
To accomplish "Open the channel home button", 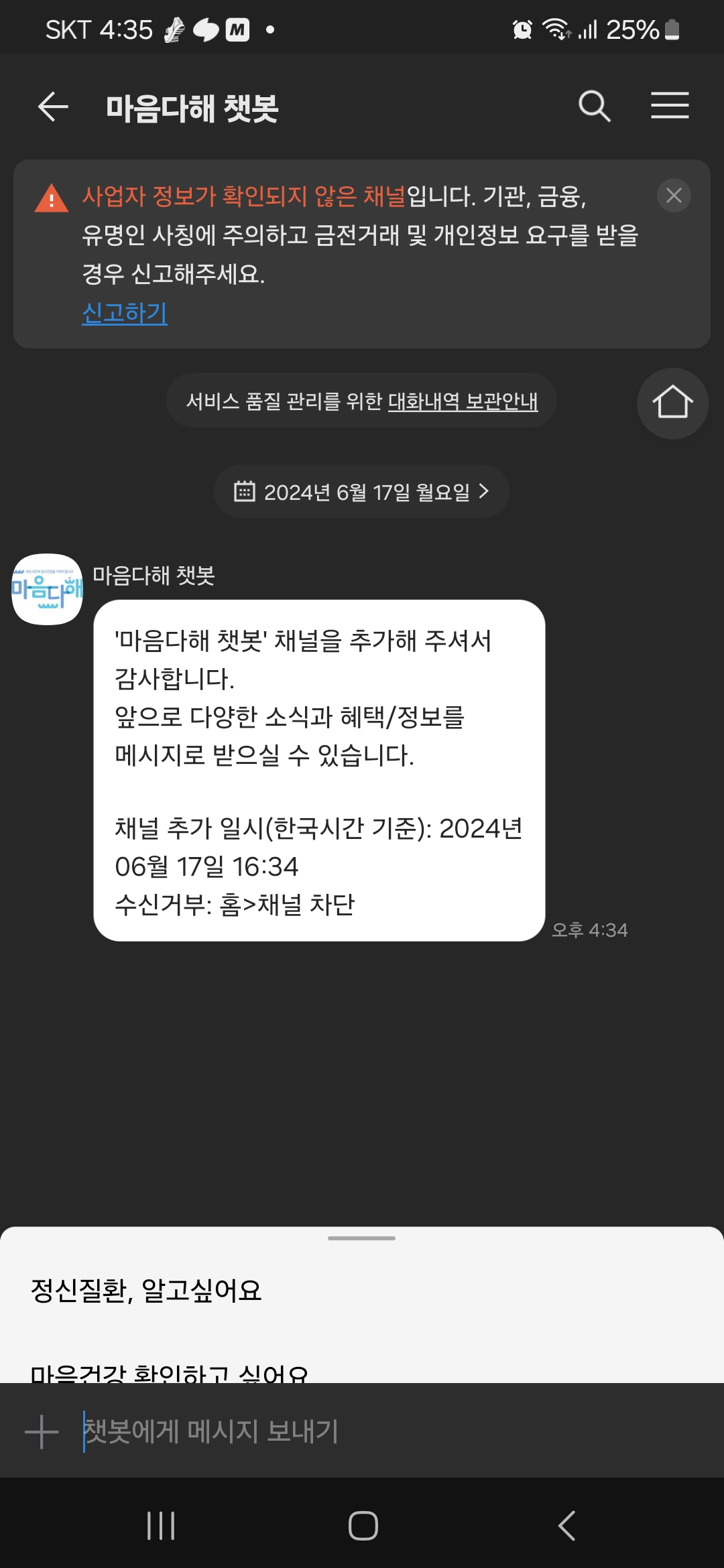I will (x=672, y=403).
